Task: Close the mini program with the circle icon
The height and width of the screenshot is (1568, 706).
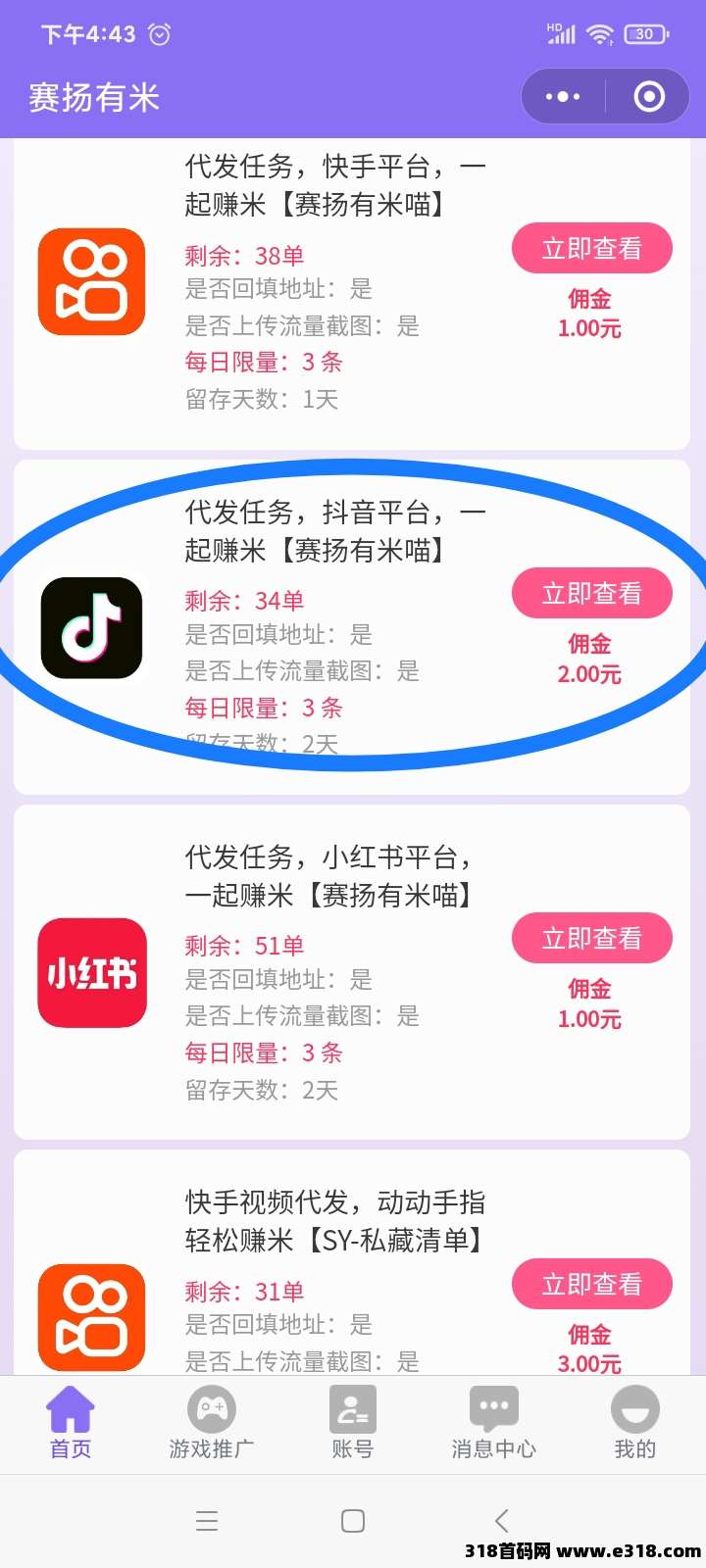Action: coord(649,96)
